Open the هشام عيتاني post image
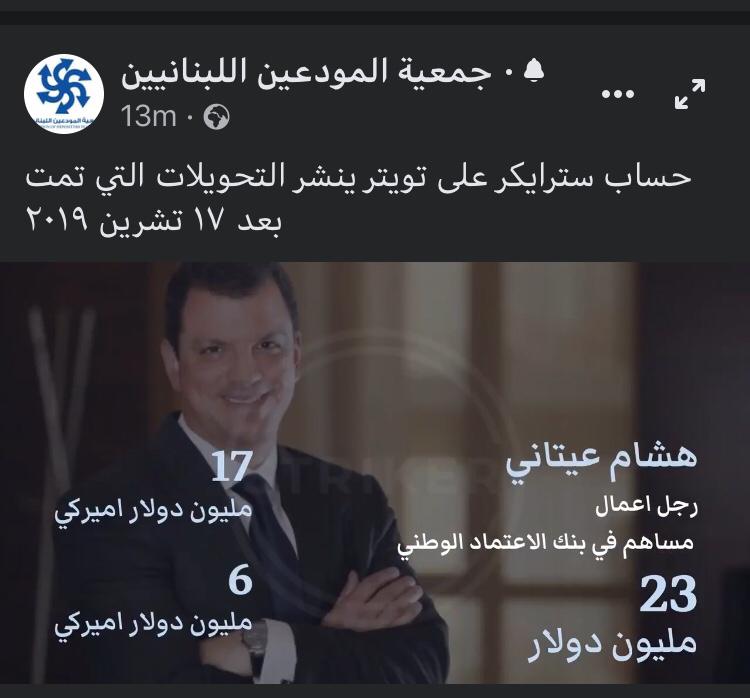The image size is (750, 698). point(375,480)
